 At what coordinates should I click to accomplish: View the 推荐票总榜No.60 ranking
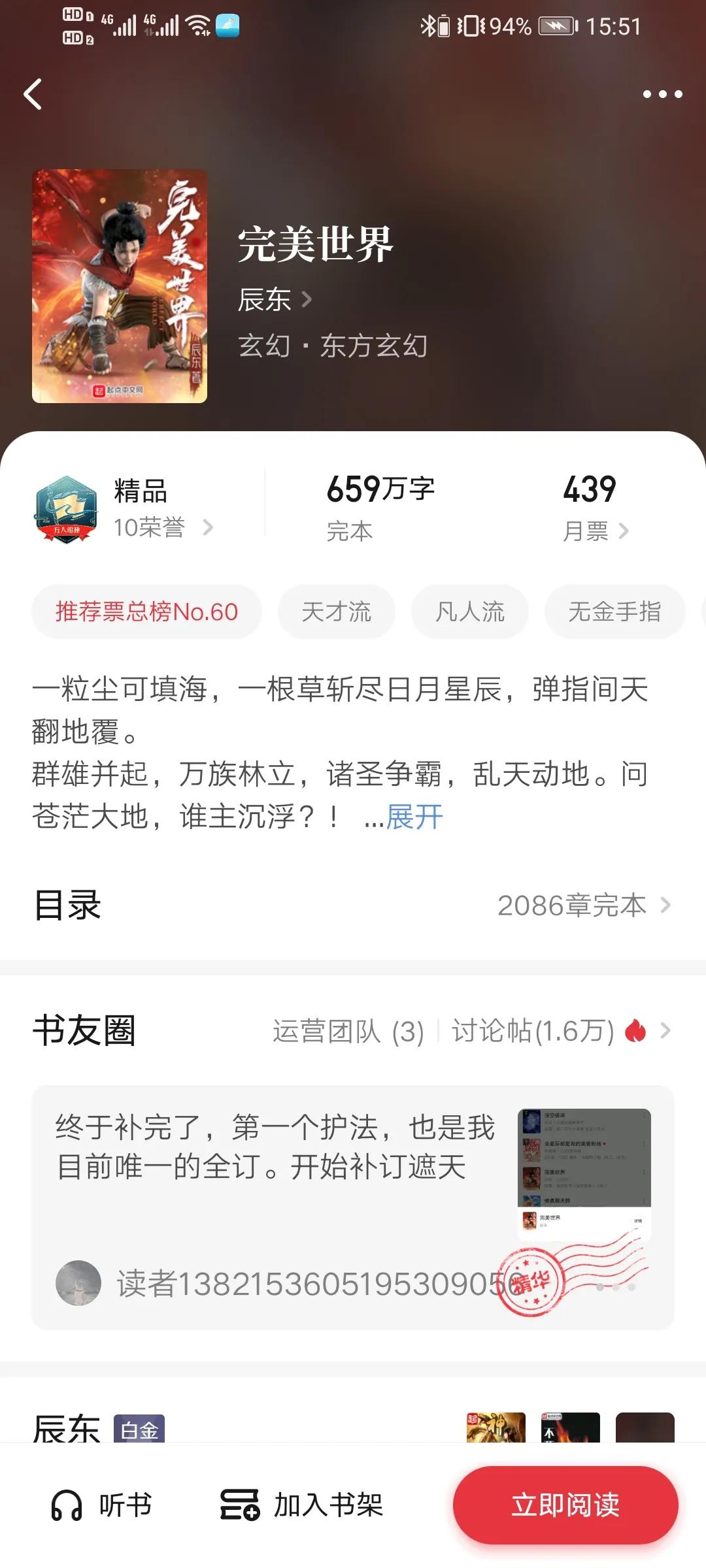click(x=146, y=611)
